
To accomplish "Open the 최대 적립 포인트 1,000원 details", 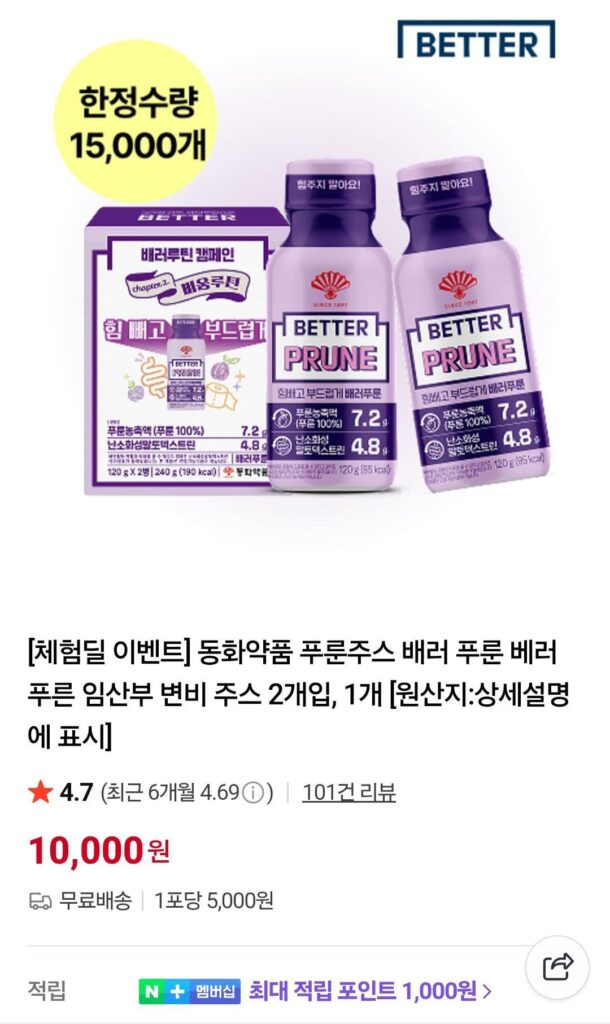I will [371, 991].
